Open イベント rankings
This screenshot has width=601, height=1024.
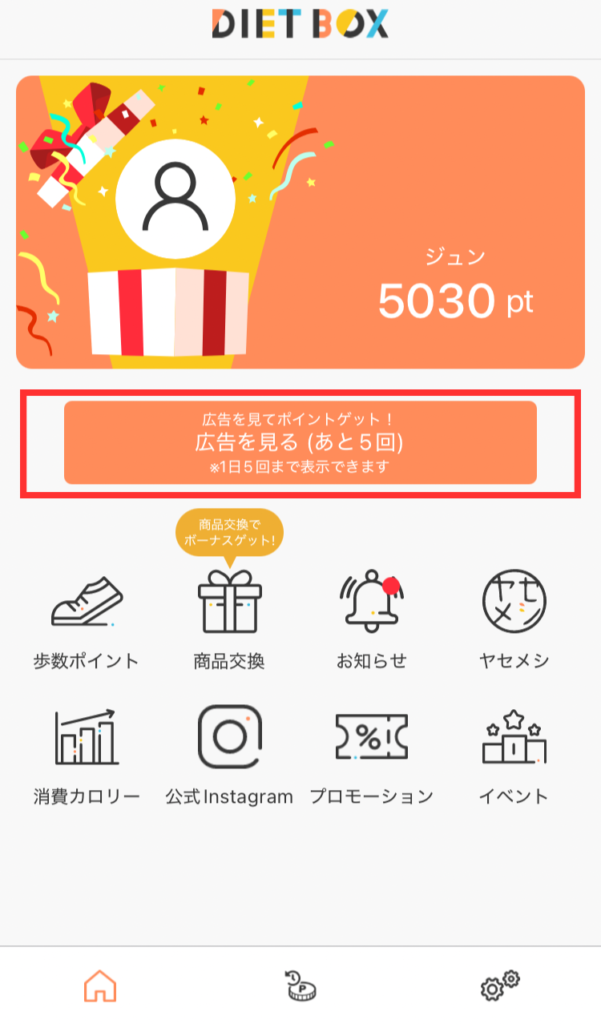(514, 738)
